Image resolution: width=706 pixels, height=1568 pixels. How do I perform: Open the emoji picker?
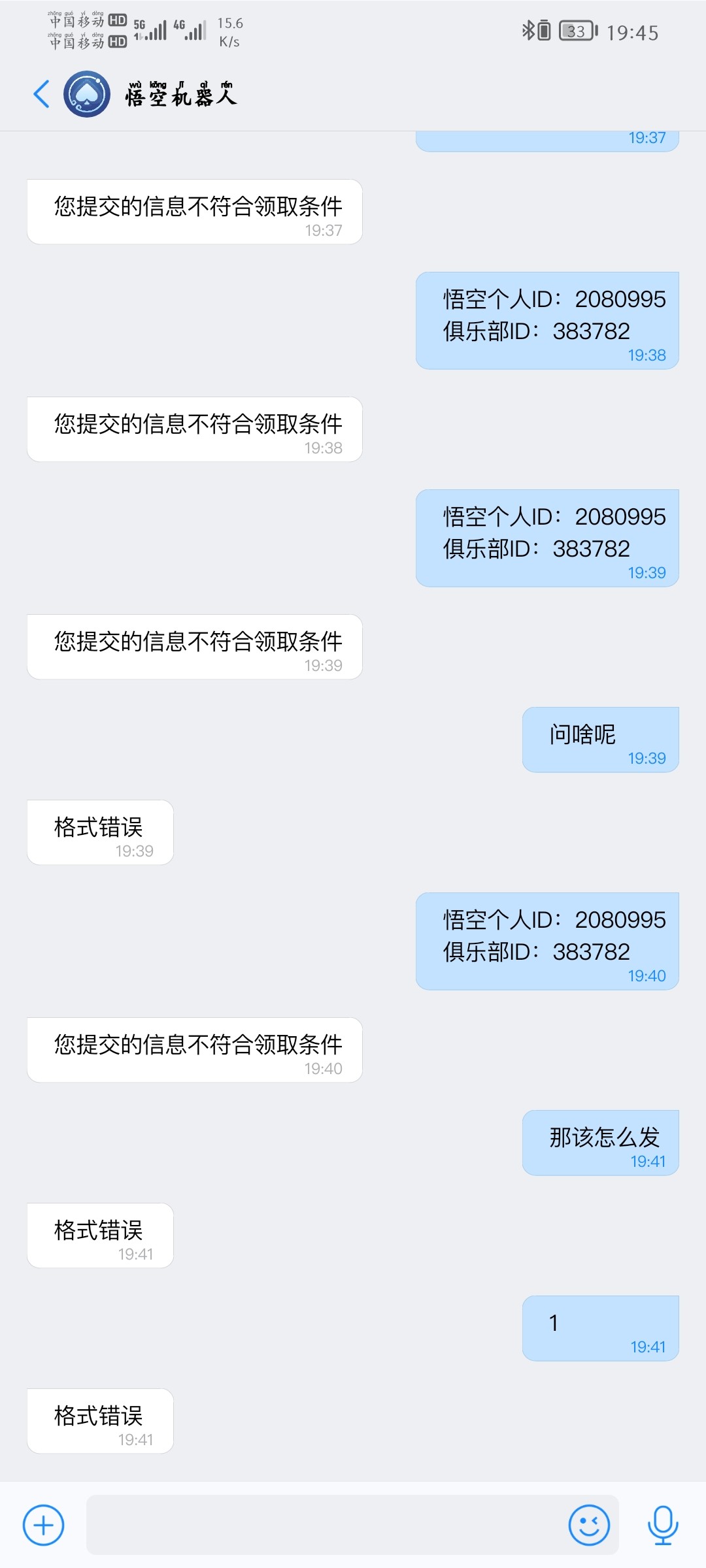(x=589, y=1526)
